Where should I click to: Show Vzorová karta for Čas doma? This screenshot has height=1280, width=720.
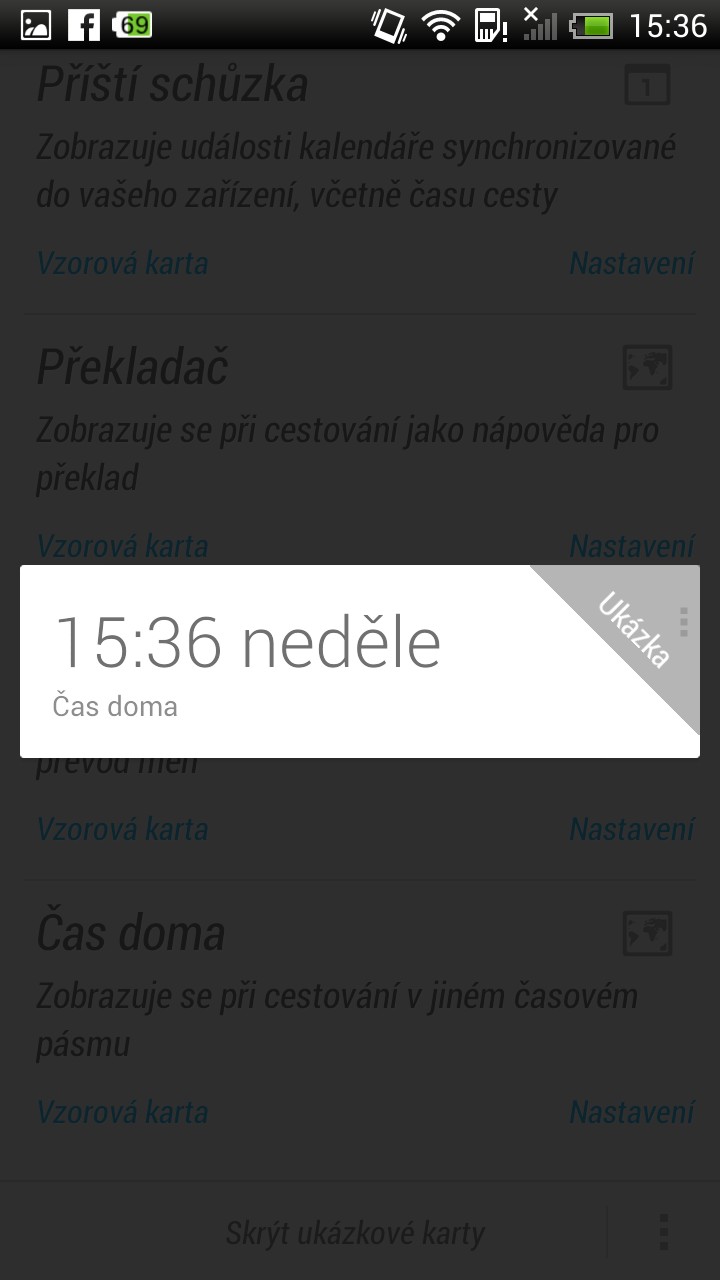[x=122, y=1112]
